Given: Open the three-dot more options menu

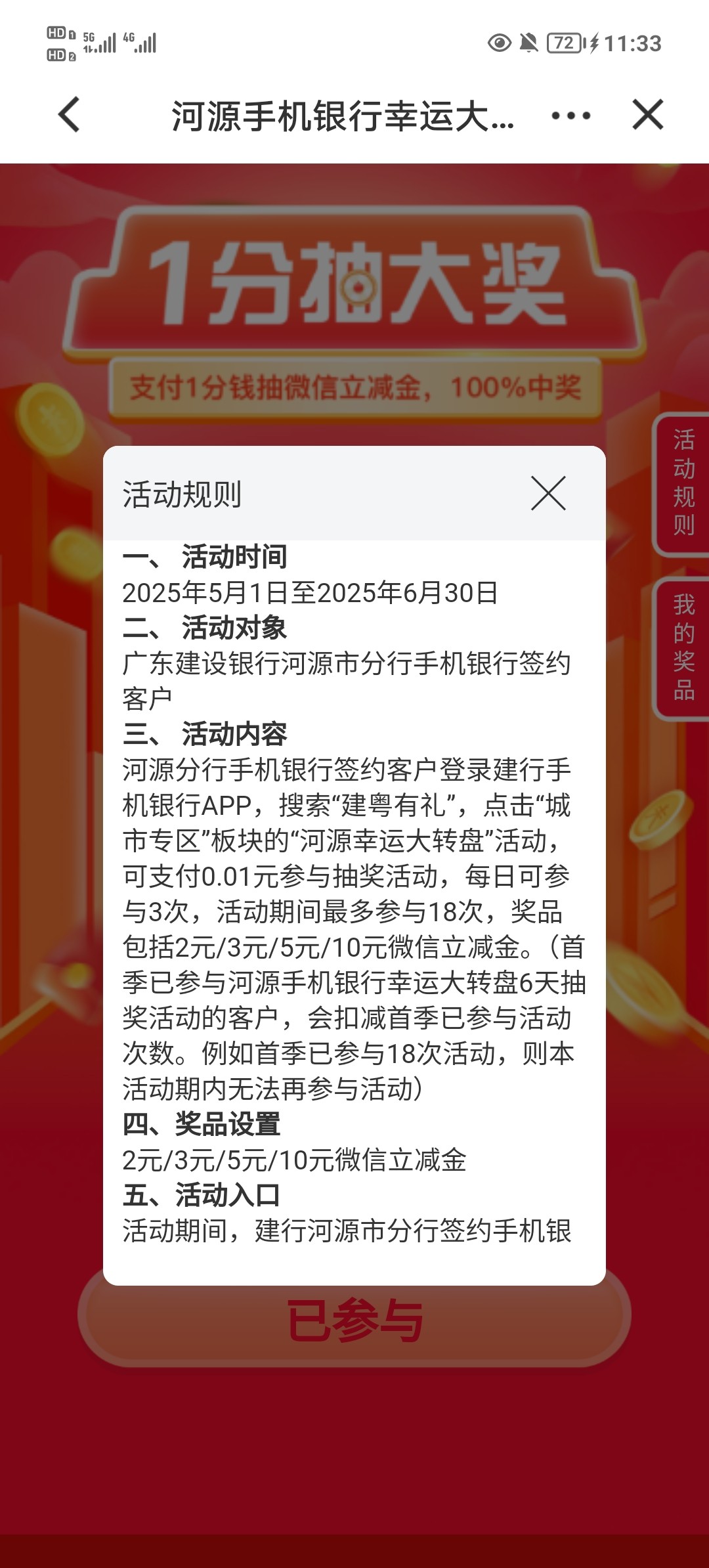Looking at the screenshot, I should [x=570, y=116].
